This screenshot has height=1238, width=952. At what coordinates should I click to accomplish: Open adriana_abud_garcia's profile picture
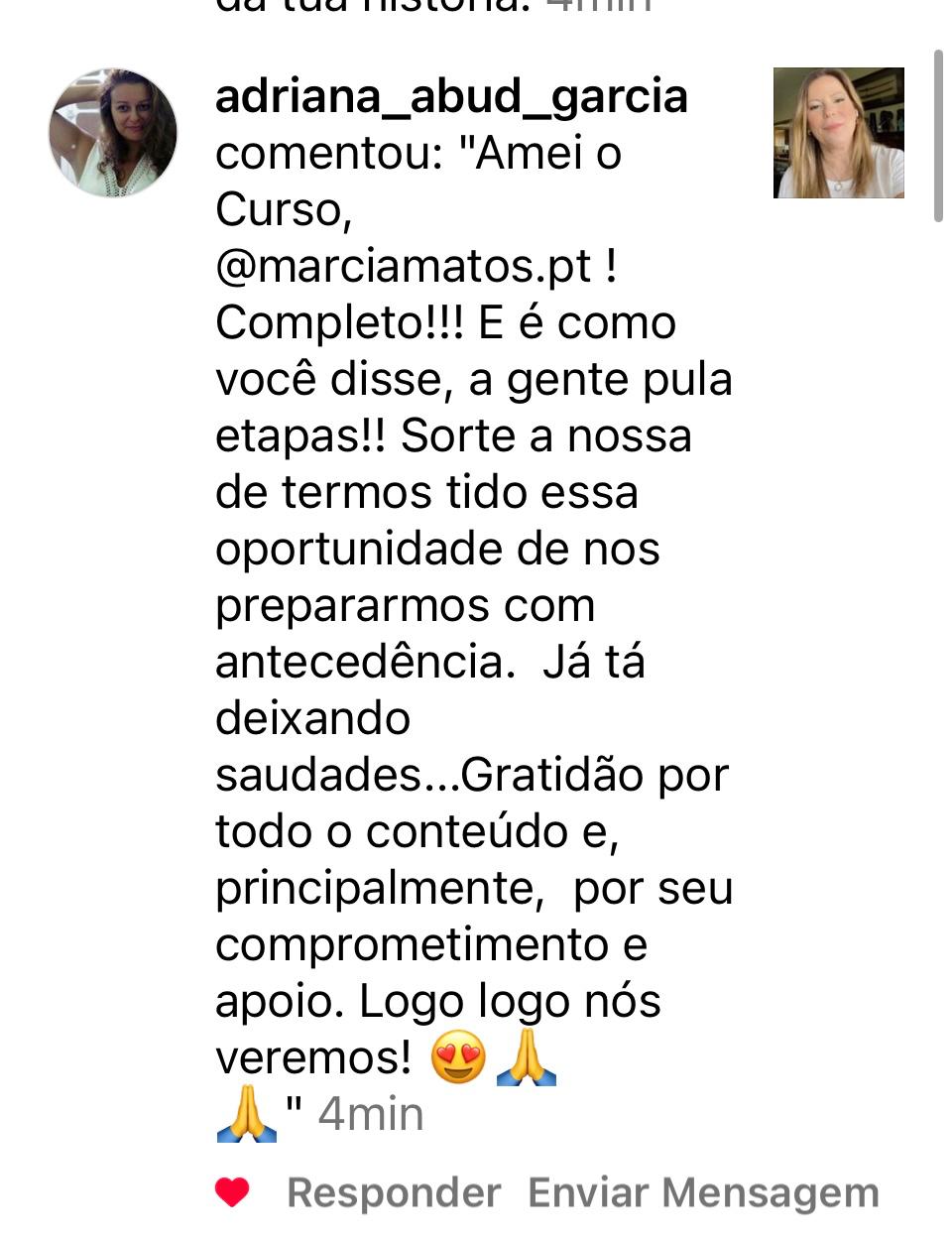(x=113, y=133)
